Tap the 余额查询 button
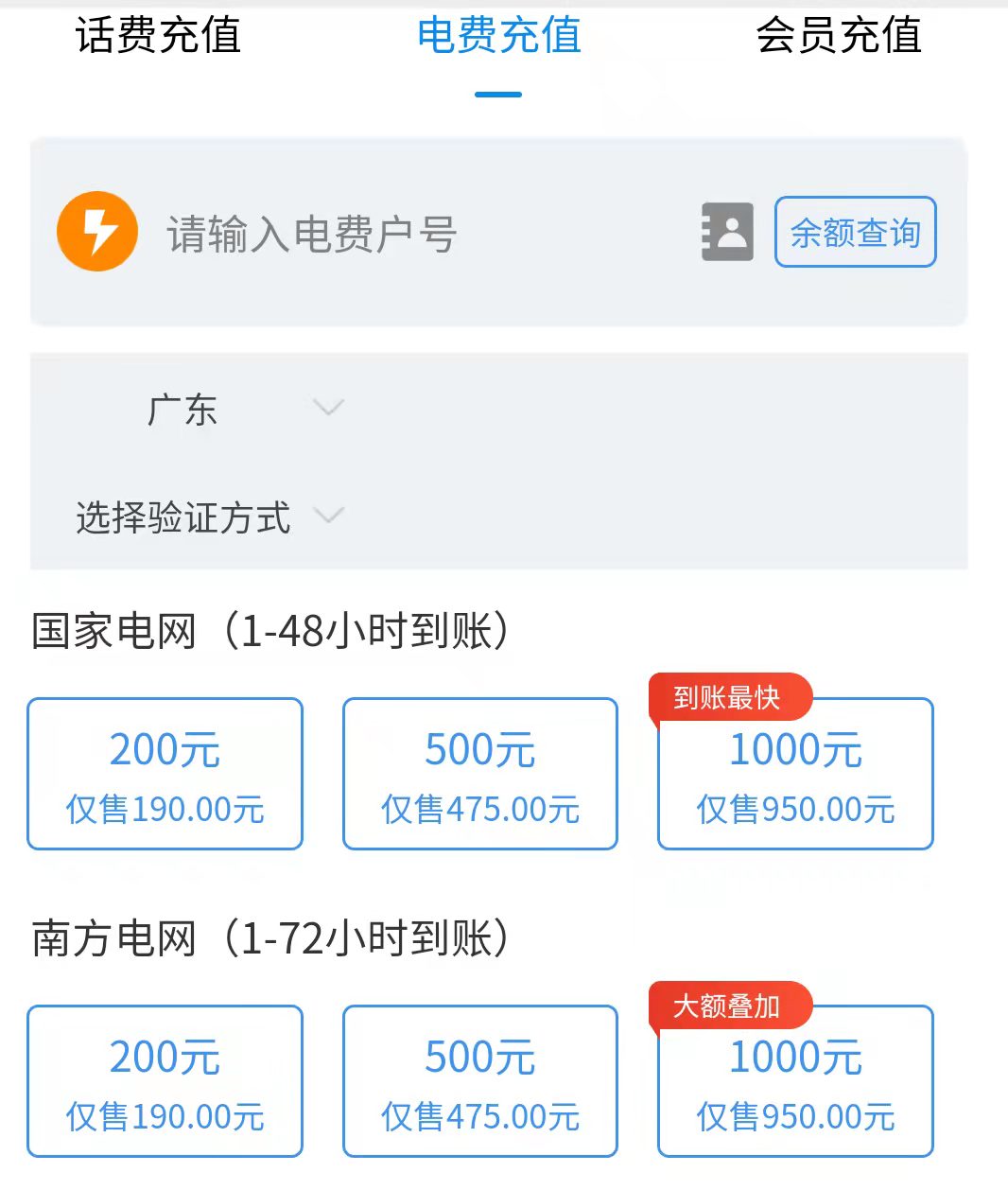This screenshot has width=1008, height=1190. tap(855, 232)
